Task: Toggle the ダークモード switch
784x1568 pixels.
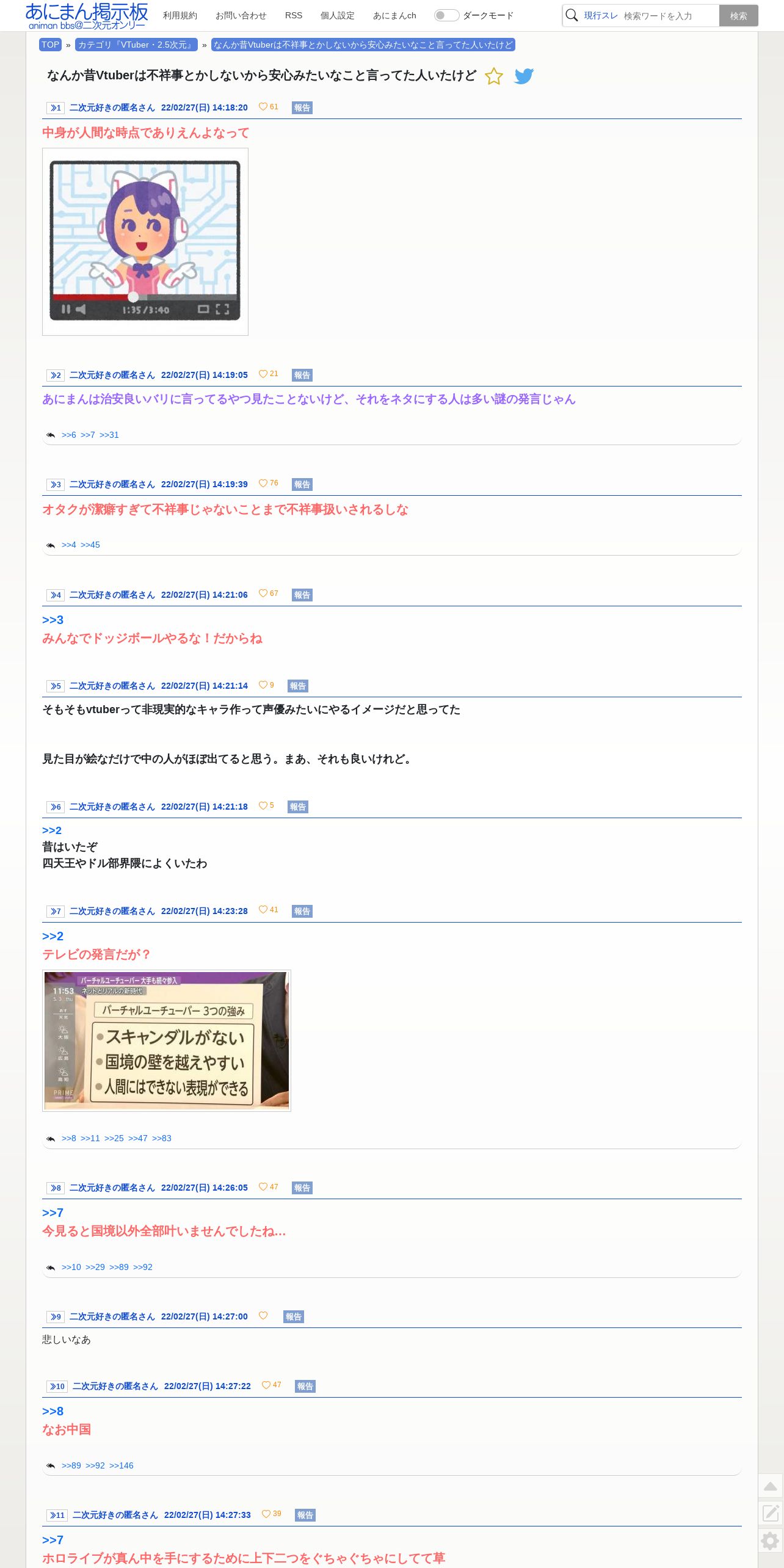Action: click(446, 15)
